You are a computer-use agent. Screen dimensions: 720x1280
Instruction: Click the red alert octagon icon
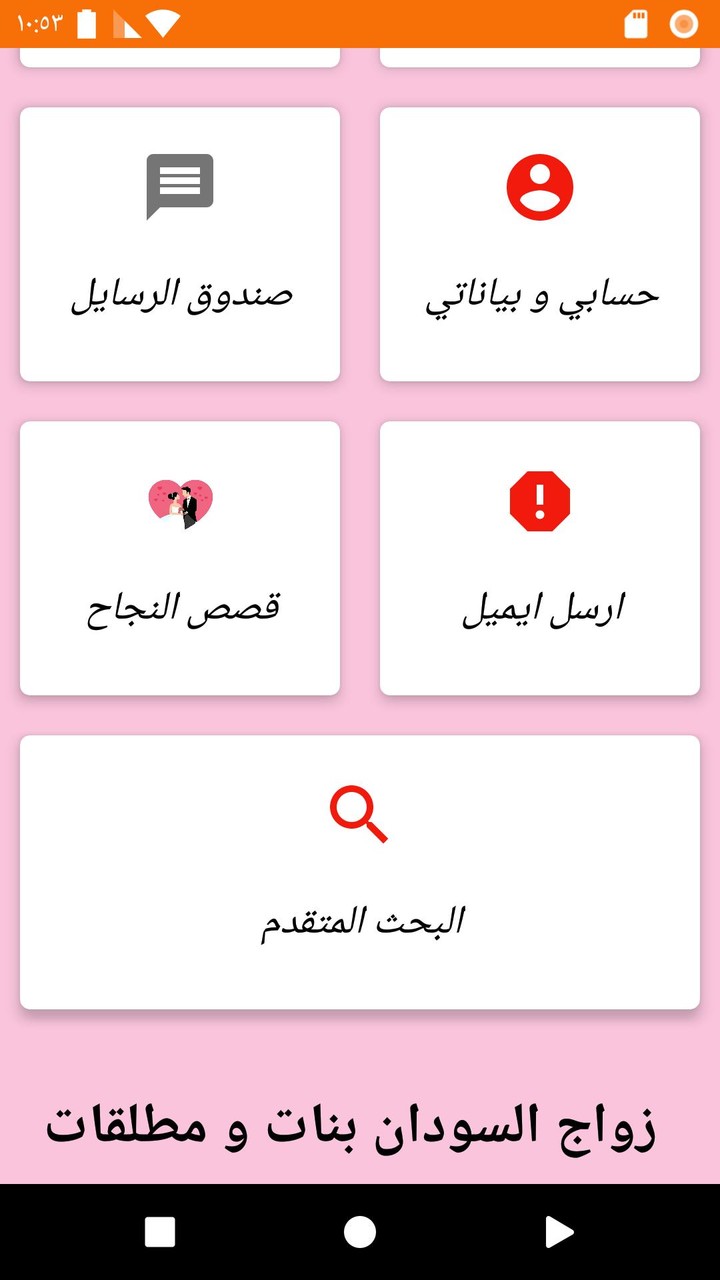[540, 500]
